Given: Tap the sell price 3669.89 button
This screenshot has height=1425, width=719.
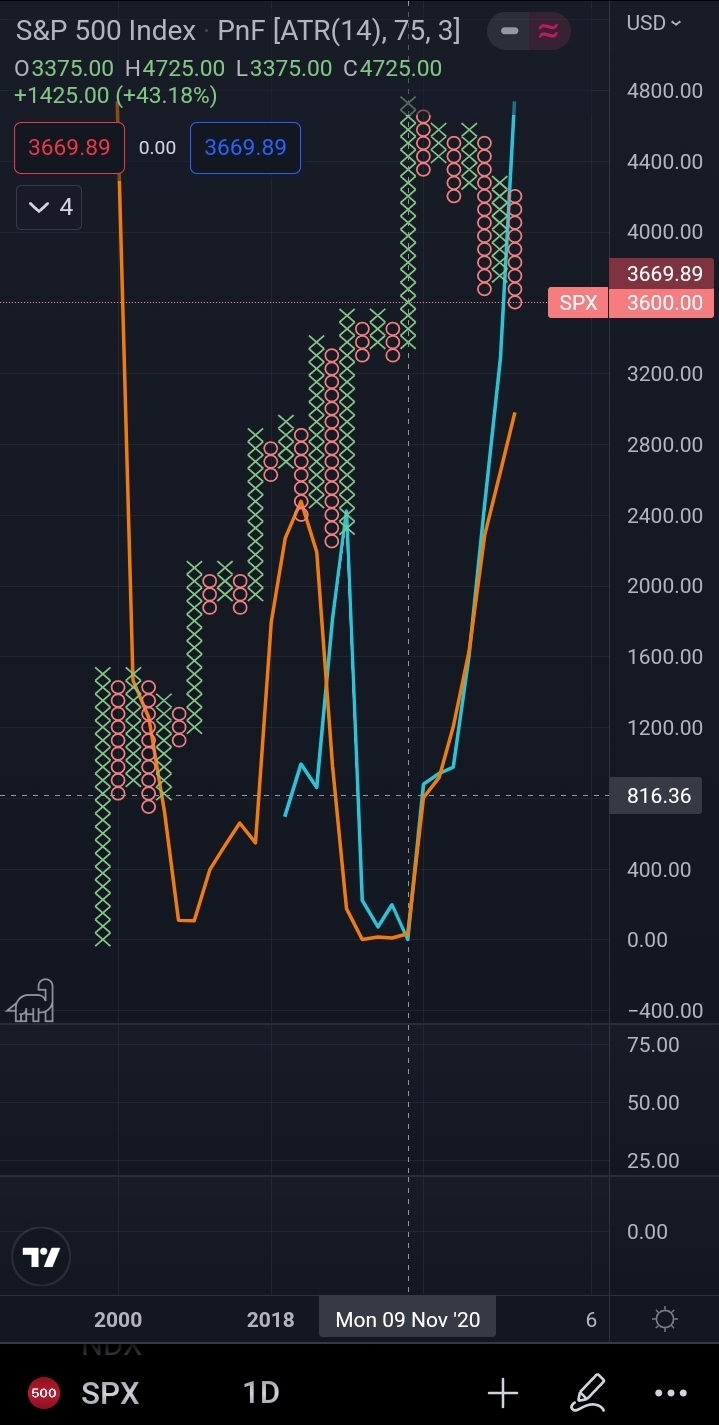Looking at the screenshot, I should (x=69, y=148).
